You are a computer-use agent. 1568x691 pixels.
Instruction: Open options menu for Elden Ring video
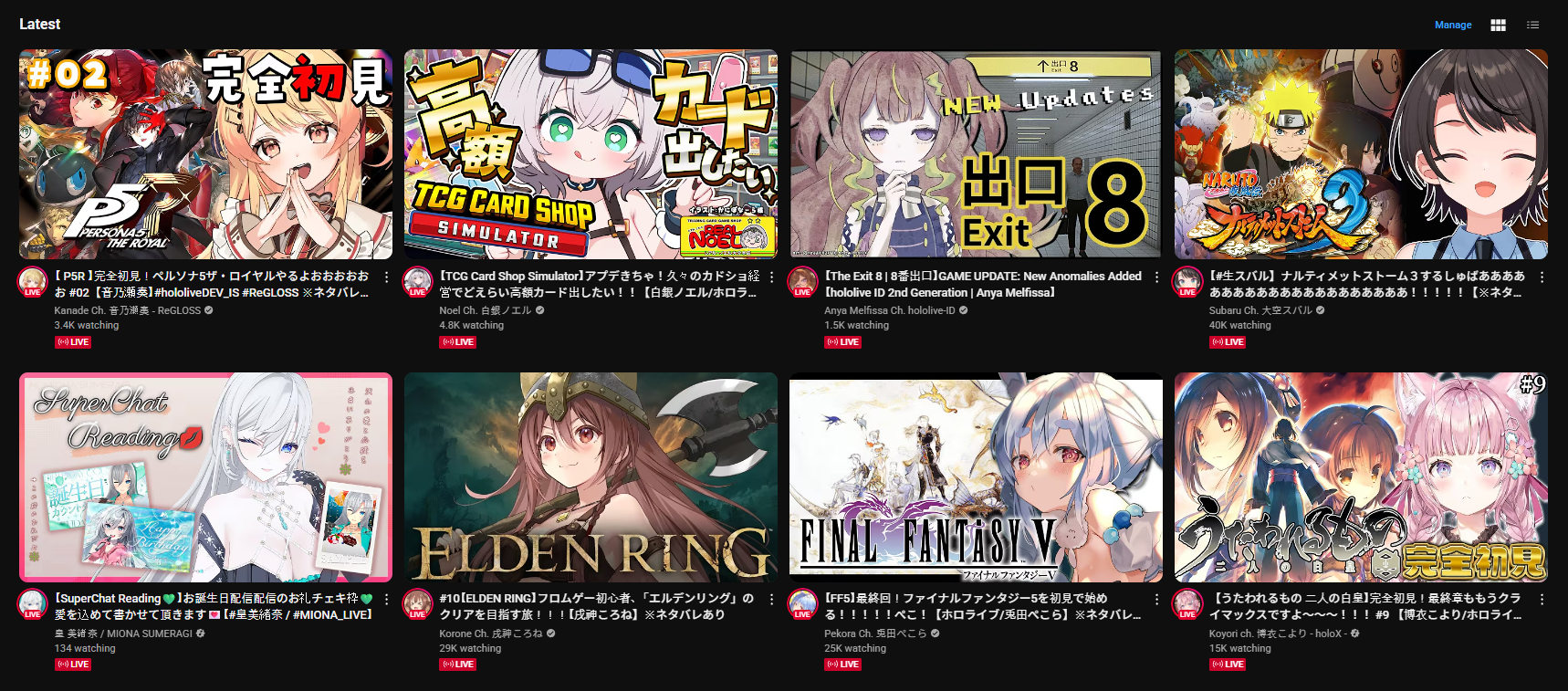[x=772, y=600]
